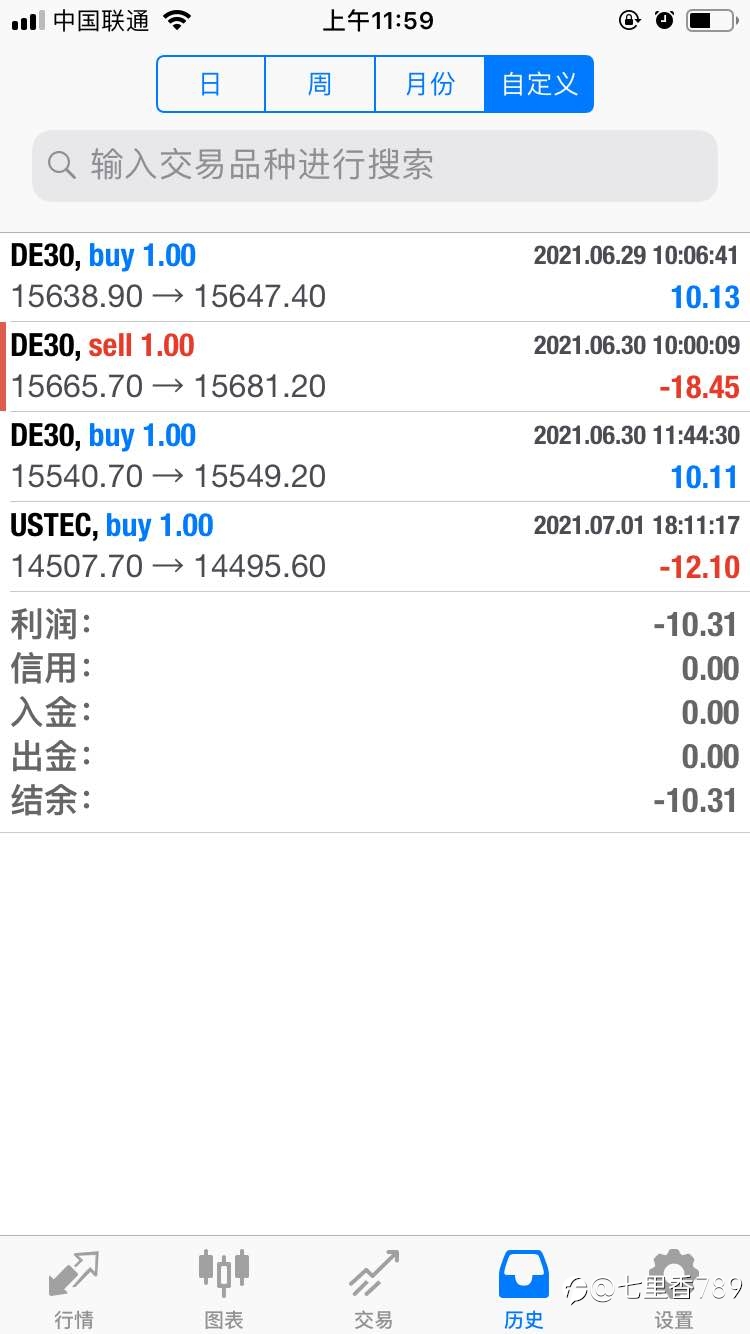Viewport: 750px width, 1334px height.
Task: Open the DE30 buy trade from 2021.06.29
Action: point(375,277)
